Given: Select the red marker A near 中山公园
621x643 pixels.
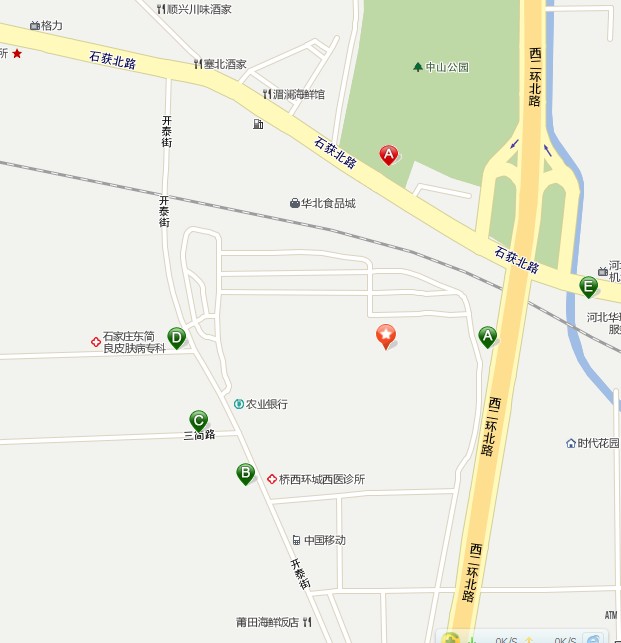Looking at the screenshot, I should pyautogui.click(x=388, y=154).
